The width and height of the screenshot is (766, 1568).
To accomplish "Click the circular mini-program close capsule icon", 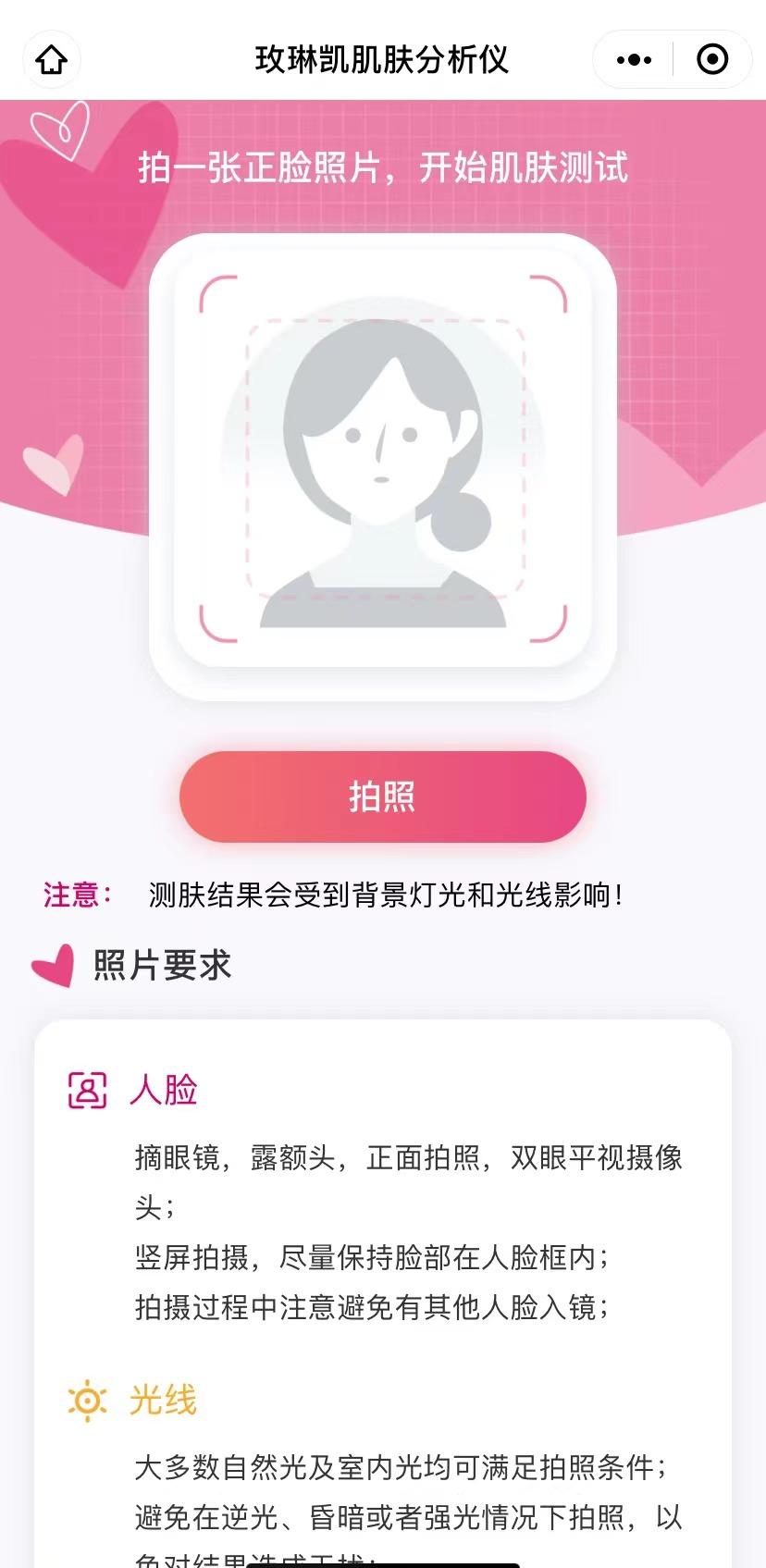I will click(712, 58).
